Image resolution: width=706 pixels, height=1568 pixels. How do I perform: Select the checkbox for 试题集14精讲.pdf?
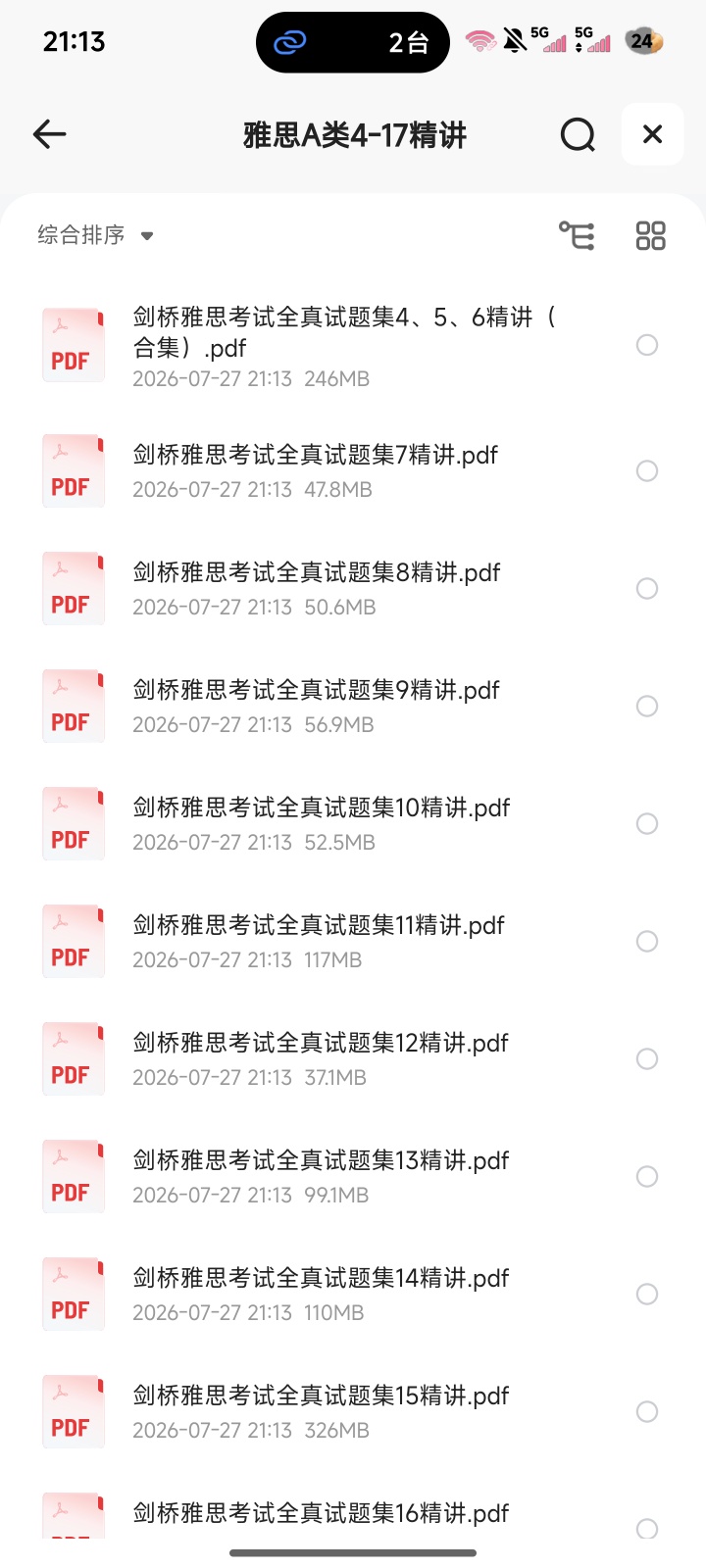coord(647,1294)
